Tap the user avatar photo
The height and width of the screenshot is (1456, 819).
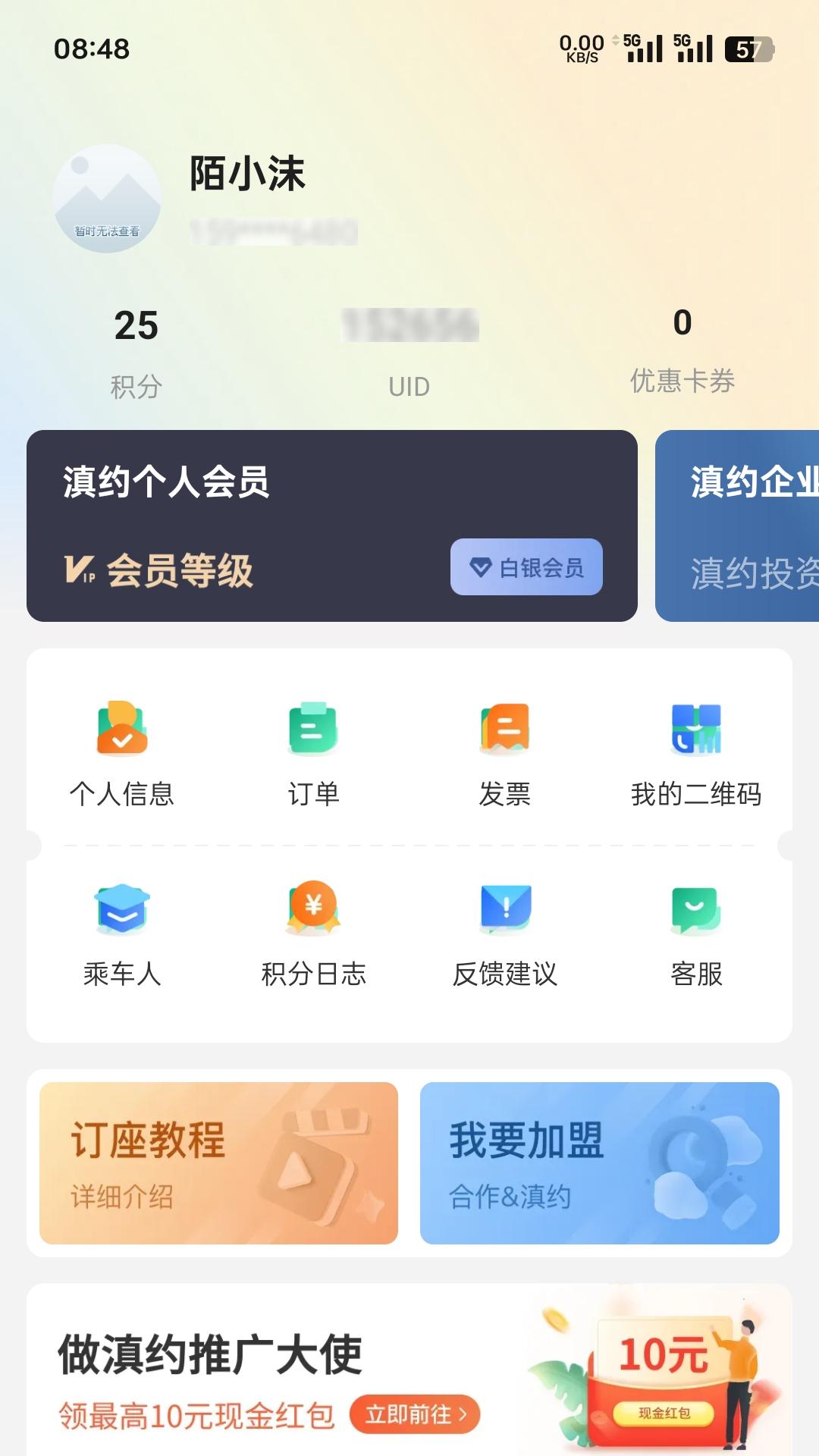tap(106, 196)
